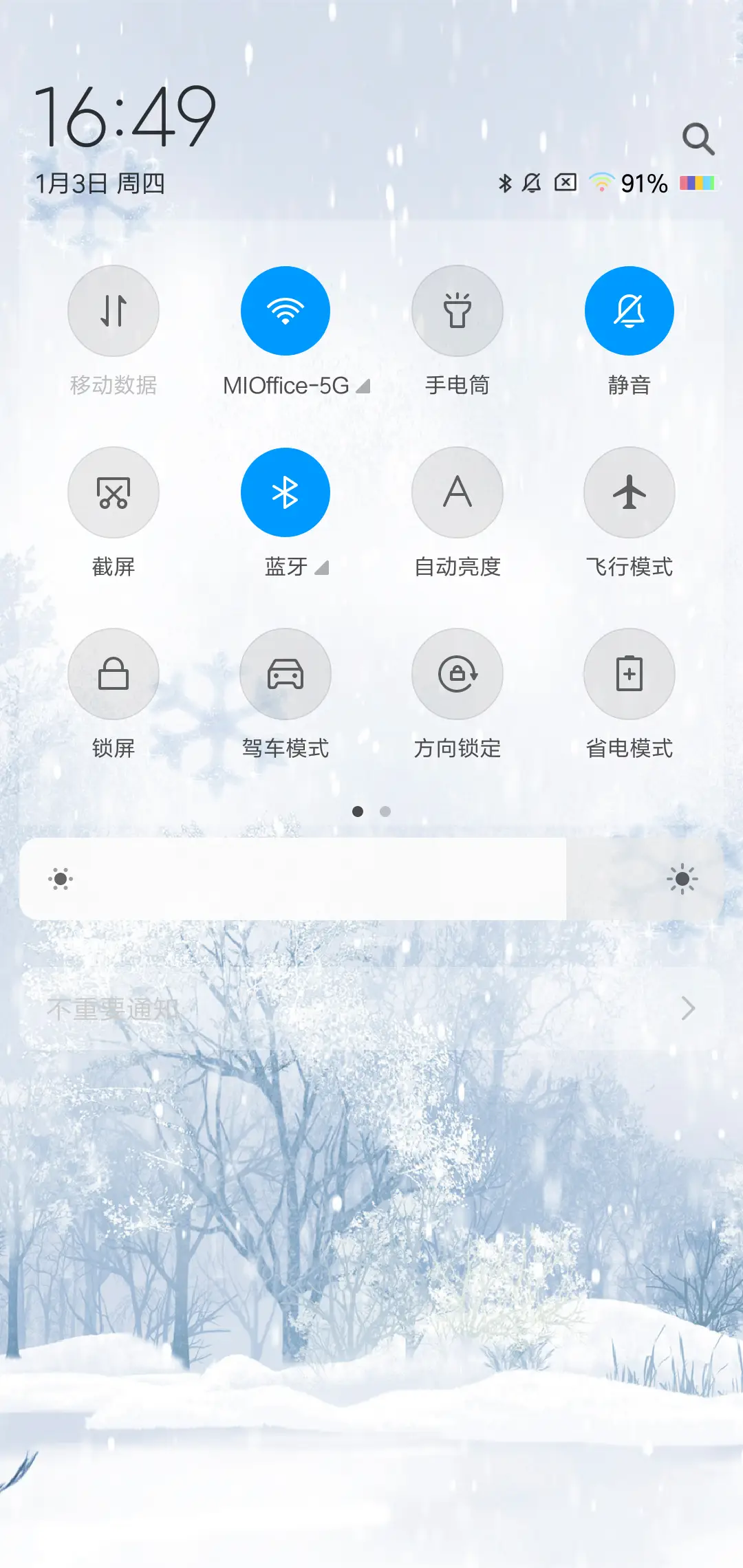Image resolution: width=743 pixels, height=1568 pixels.
Task: Enable battery saver (省电模式)
Action: (629, 674)
